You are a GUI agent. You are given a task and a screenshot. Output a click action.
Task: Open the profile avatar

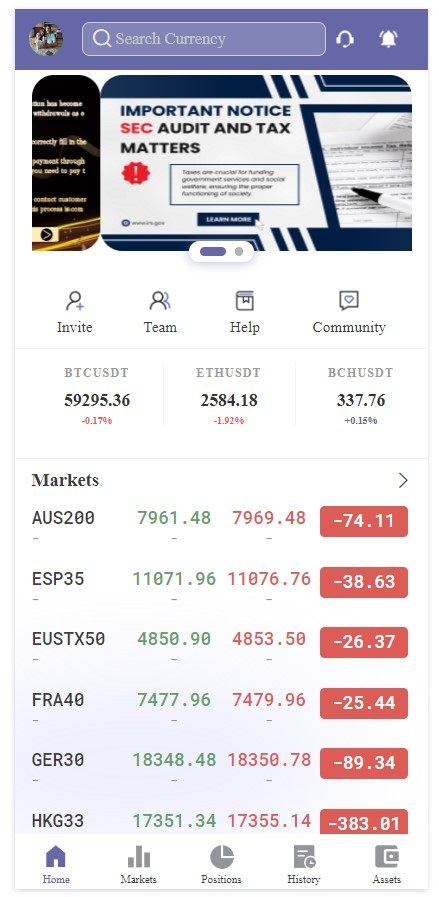coord(46,39)
